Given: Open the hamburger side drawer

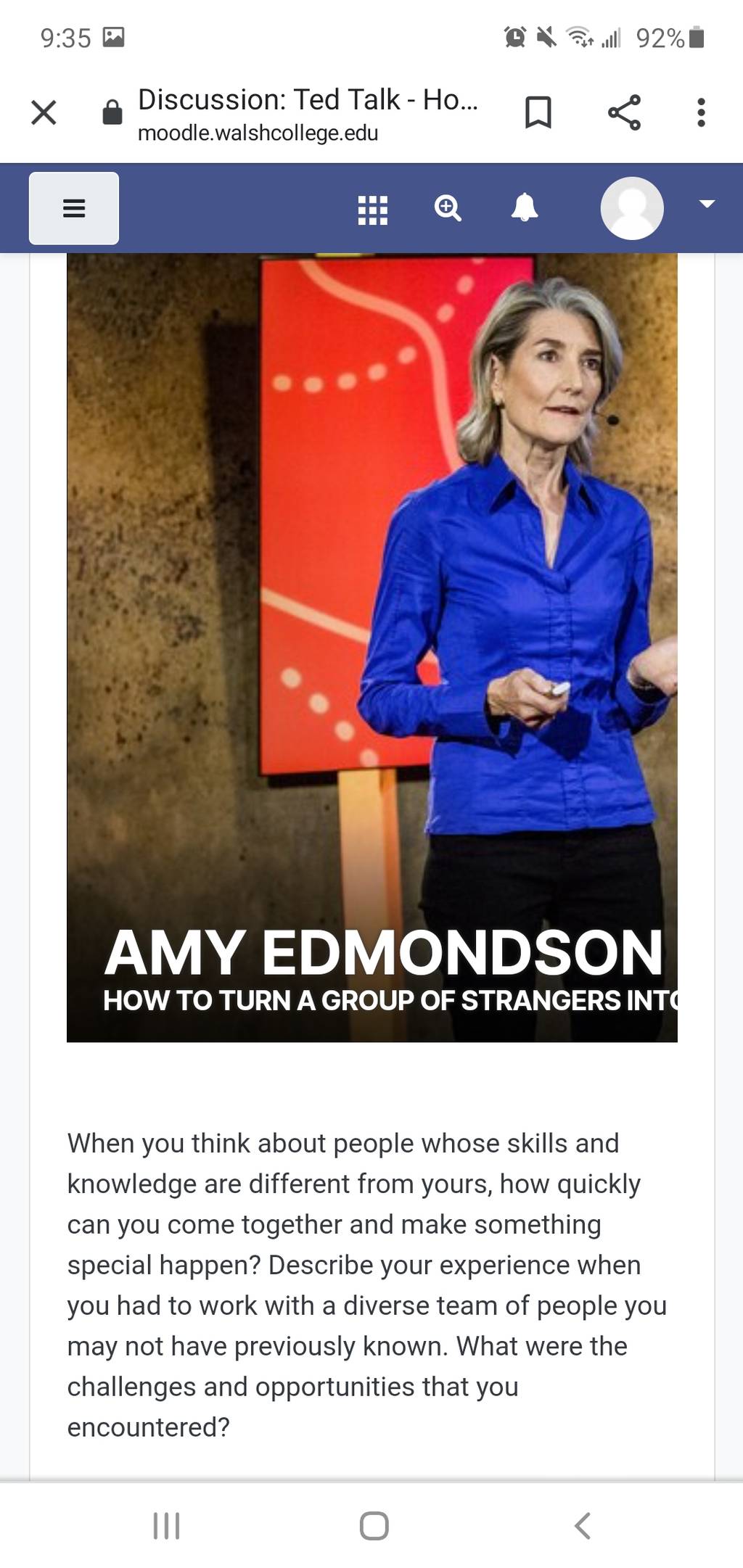Looking at the screenshot, I should [74, 208].
